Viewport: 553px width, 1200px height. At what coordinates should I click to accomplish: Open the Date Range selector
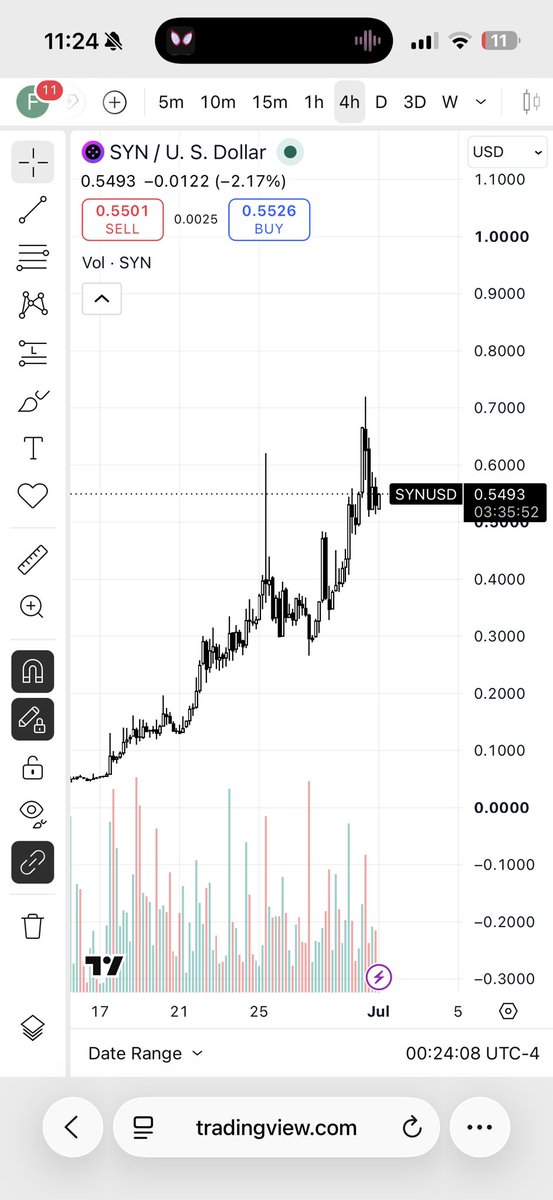pyautogui.click(x=145, y=1053)
